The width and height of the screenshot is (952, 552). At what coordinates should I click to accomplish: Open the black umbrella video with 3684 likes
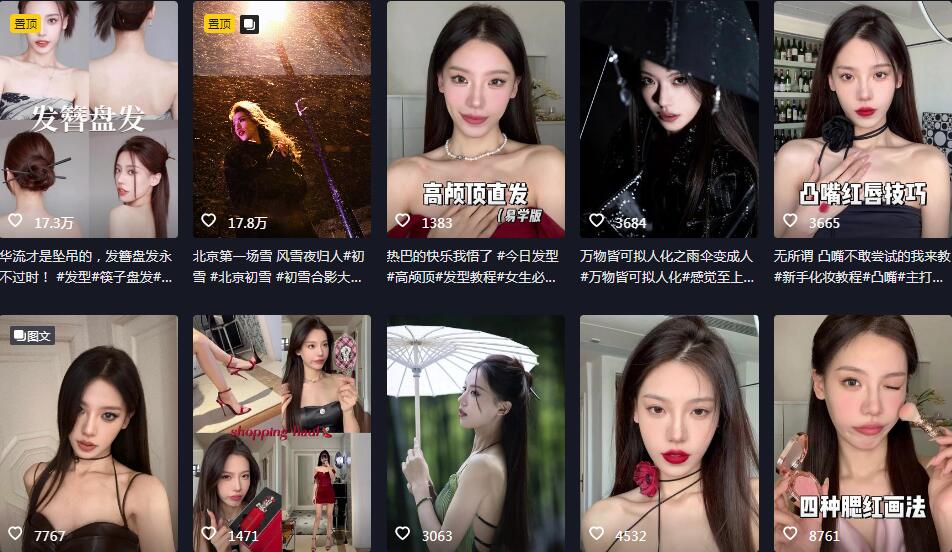669,118
